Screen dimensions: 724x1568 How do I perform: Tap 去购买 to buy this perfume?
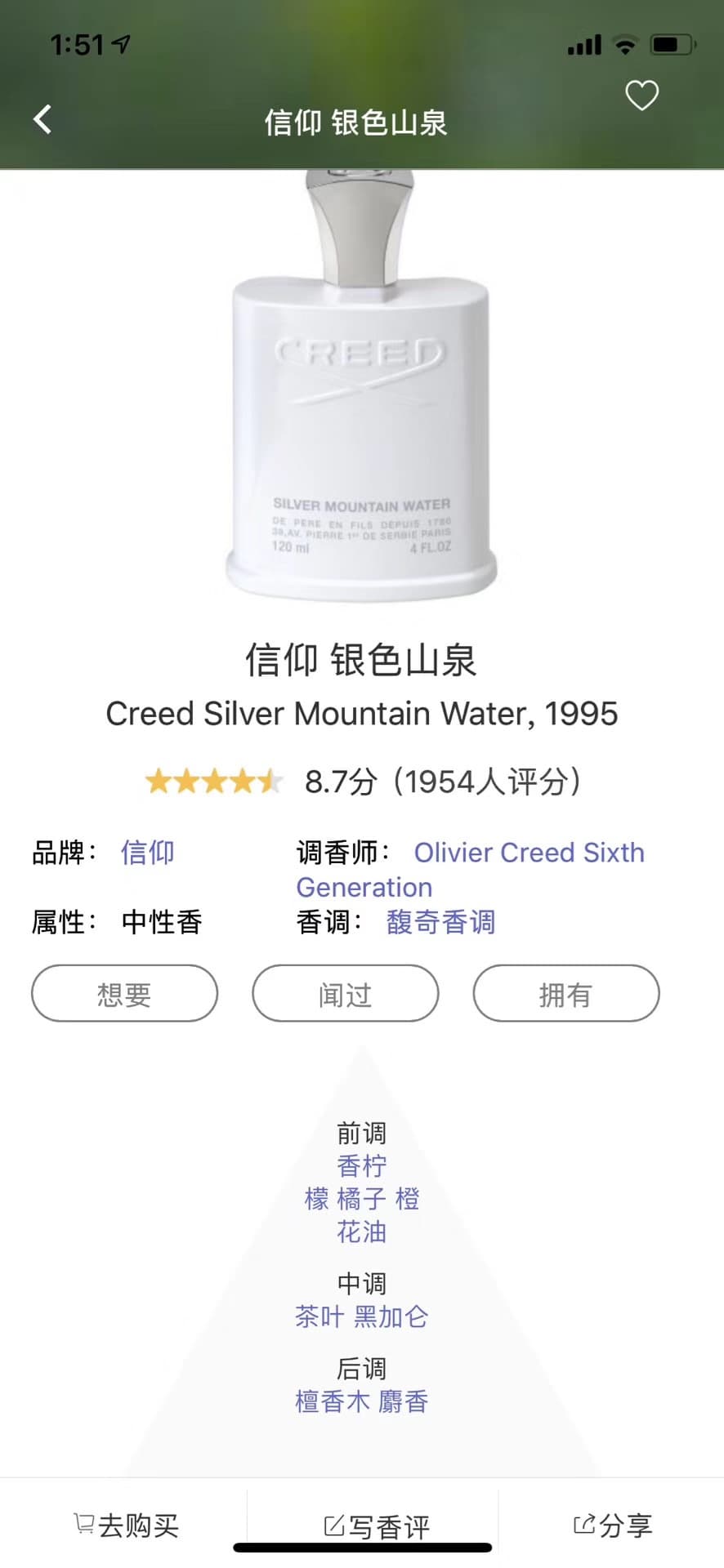click(127, 1525)
